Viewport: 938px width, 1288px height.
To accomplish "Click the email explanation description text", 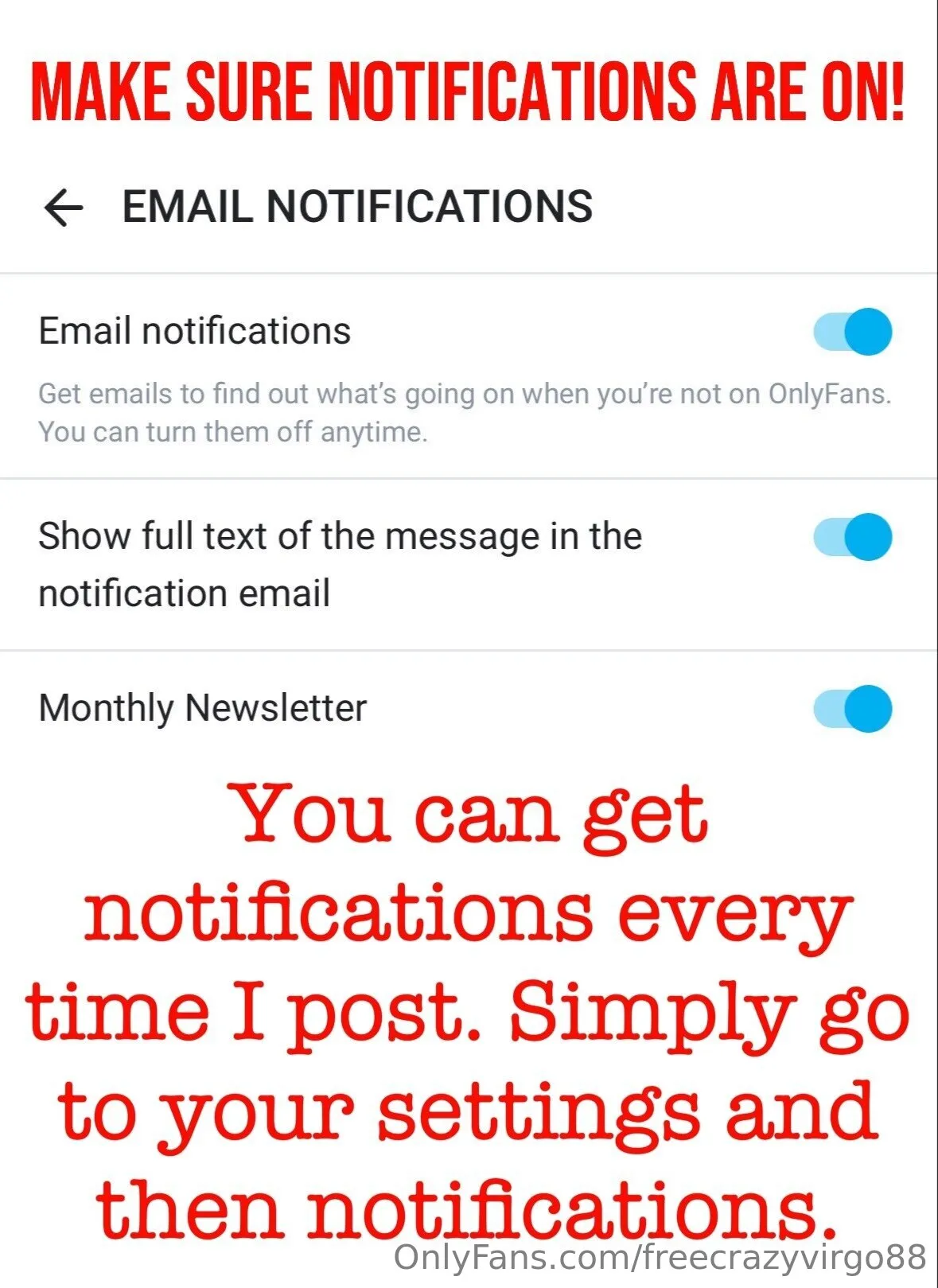I will point(465,412).
